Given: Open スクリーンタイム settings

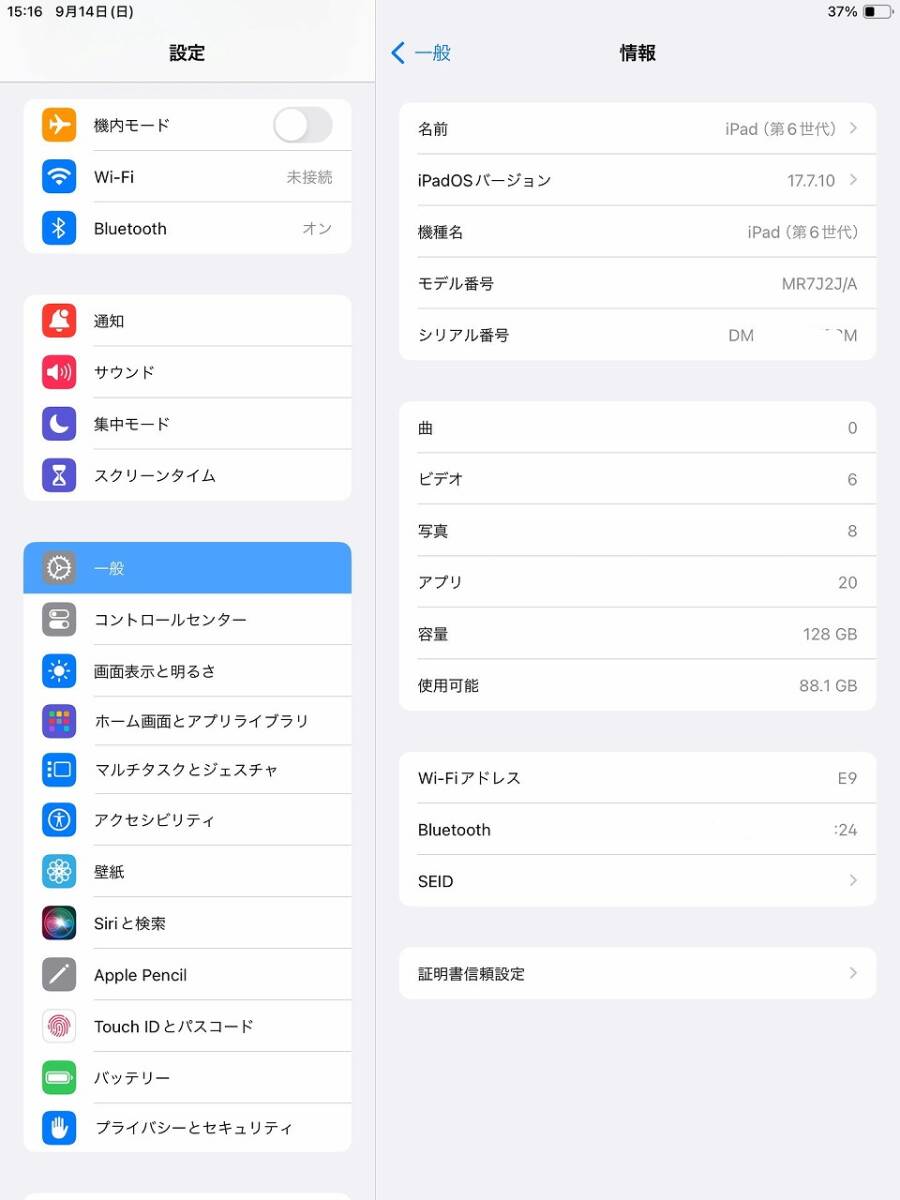Looking at the screenshot, I should click(x=187, y=476).
